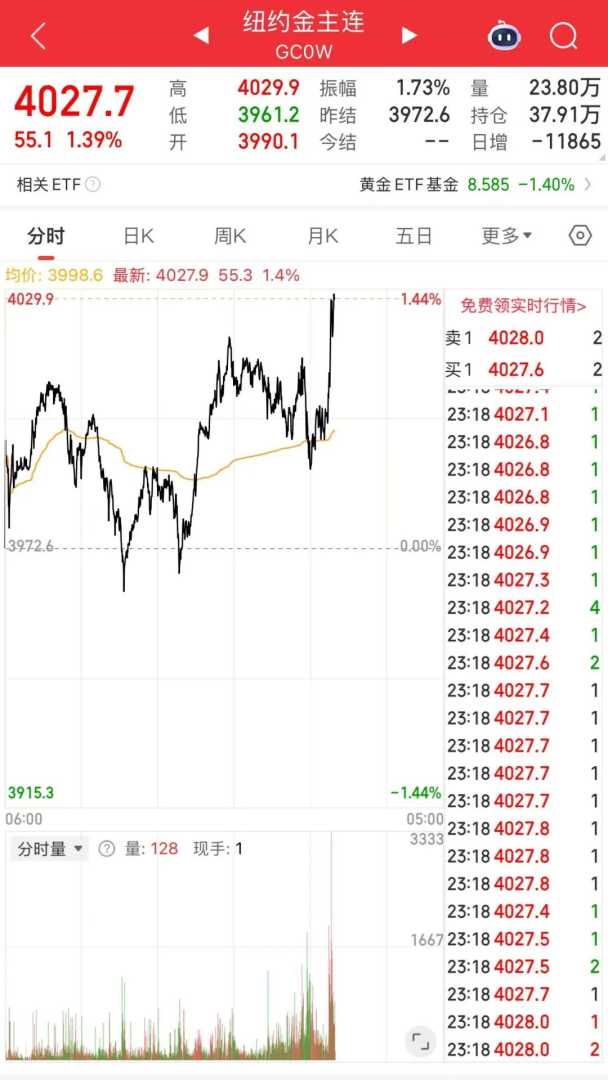Open the search magnifier
The height and width of the screenshot is (1080, 608).
pyautogui.click(x=564, y=36)
